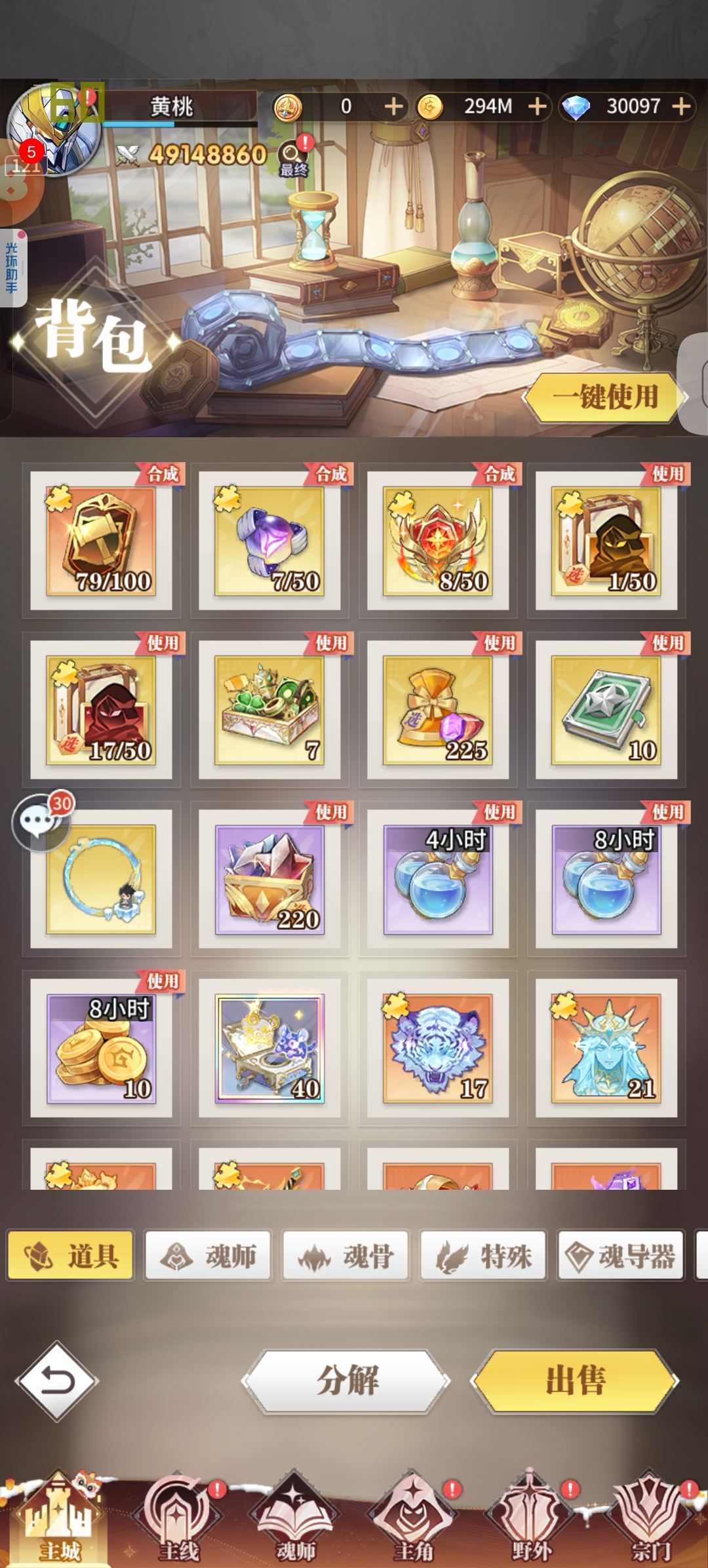Add diamonds via plus next to 30097

coord(682,106)
